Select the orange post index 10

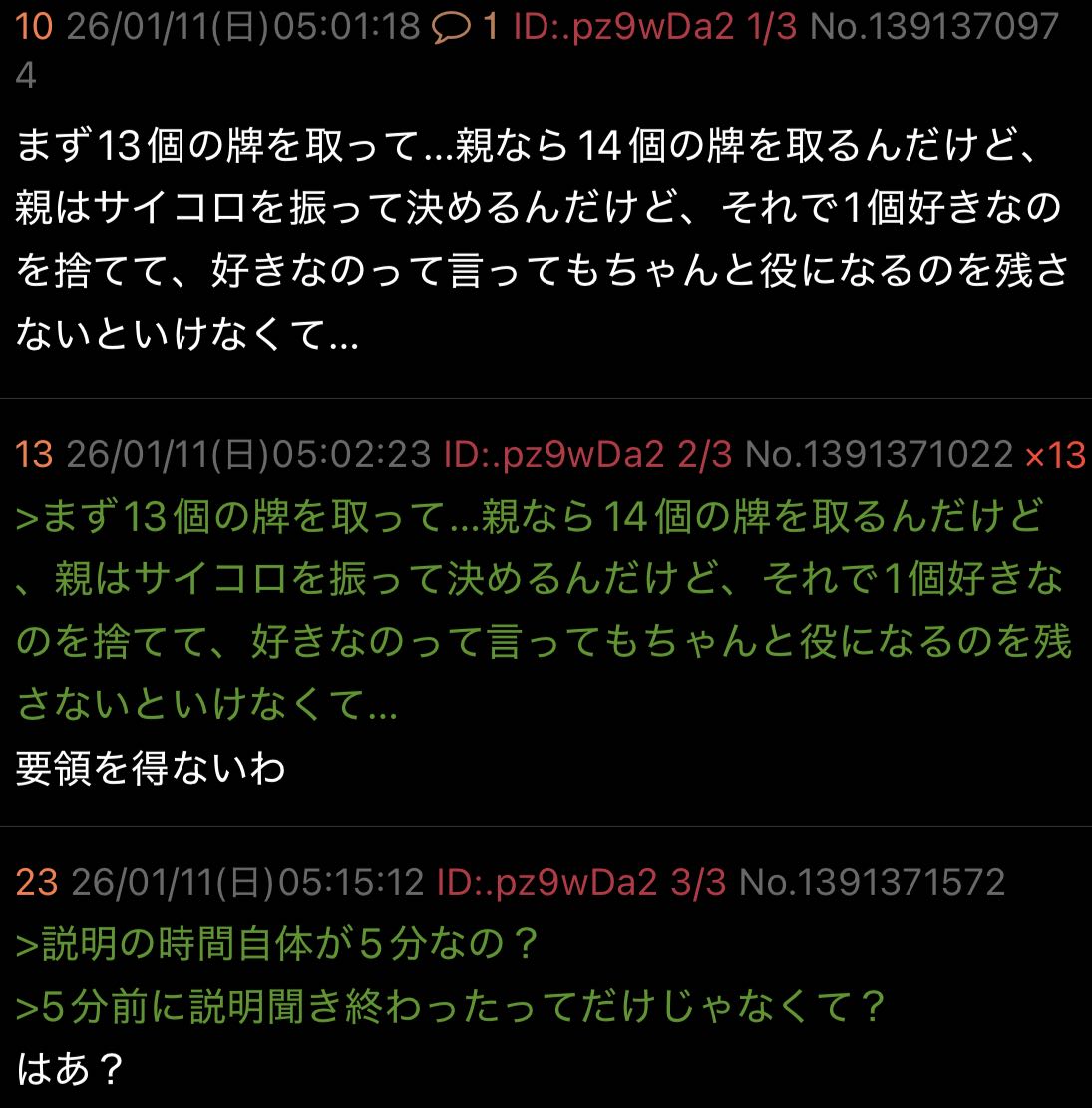(x=34, y=27)
